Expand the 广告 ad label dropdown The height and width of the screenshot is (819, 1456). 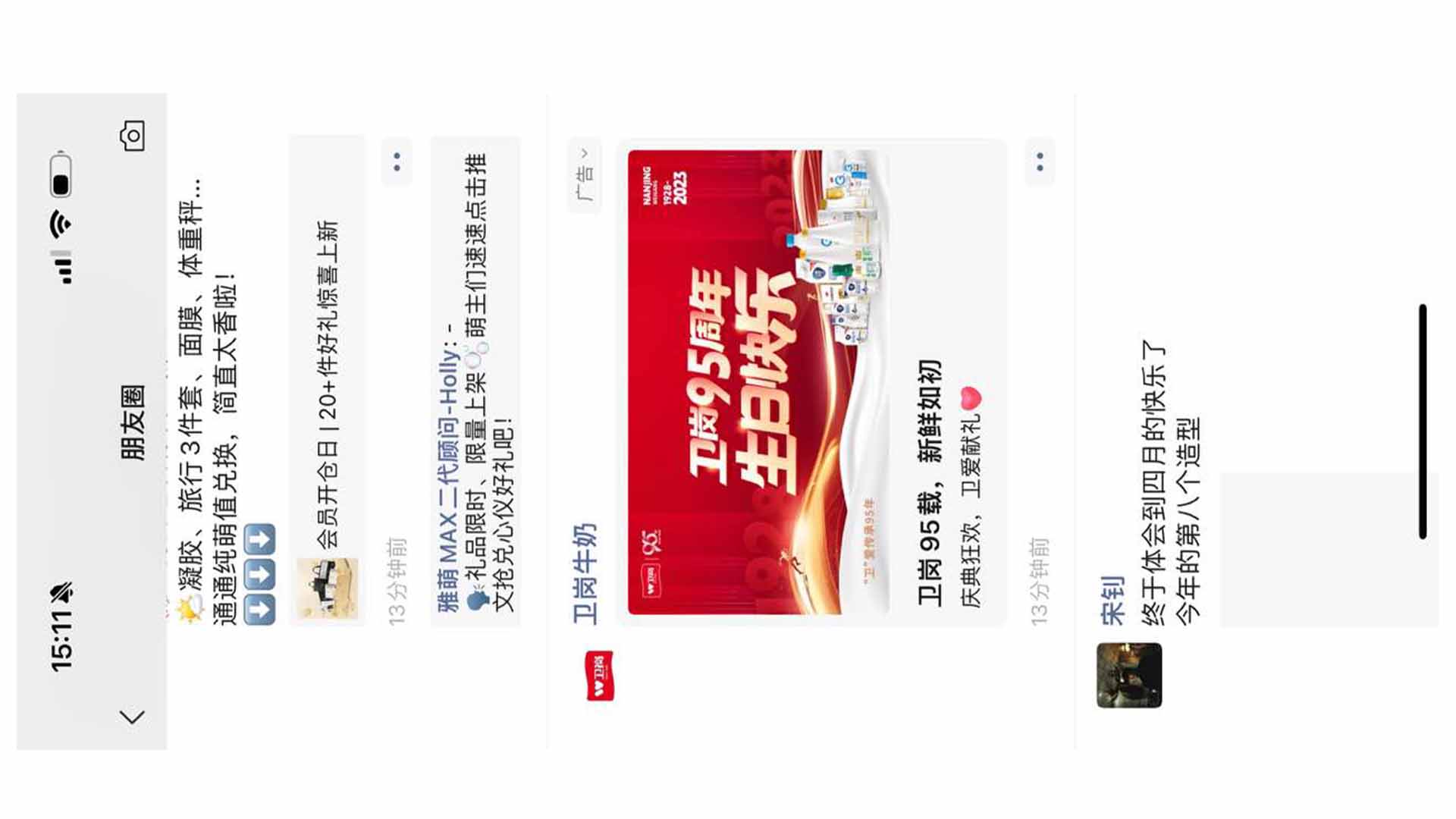(x=584, y=176)
